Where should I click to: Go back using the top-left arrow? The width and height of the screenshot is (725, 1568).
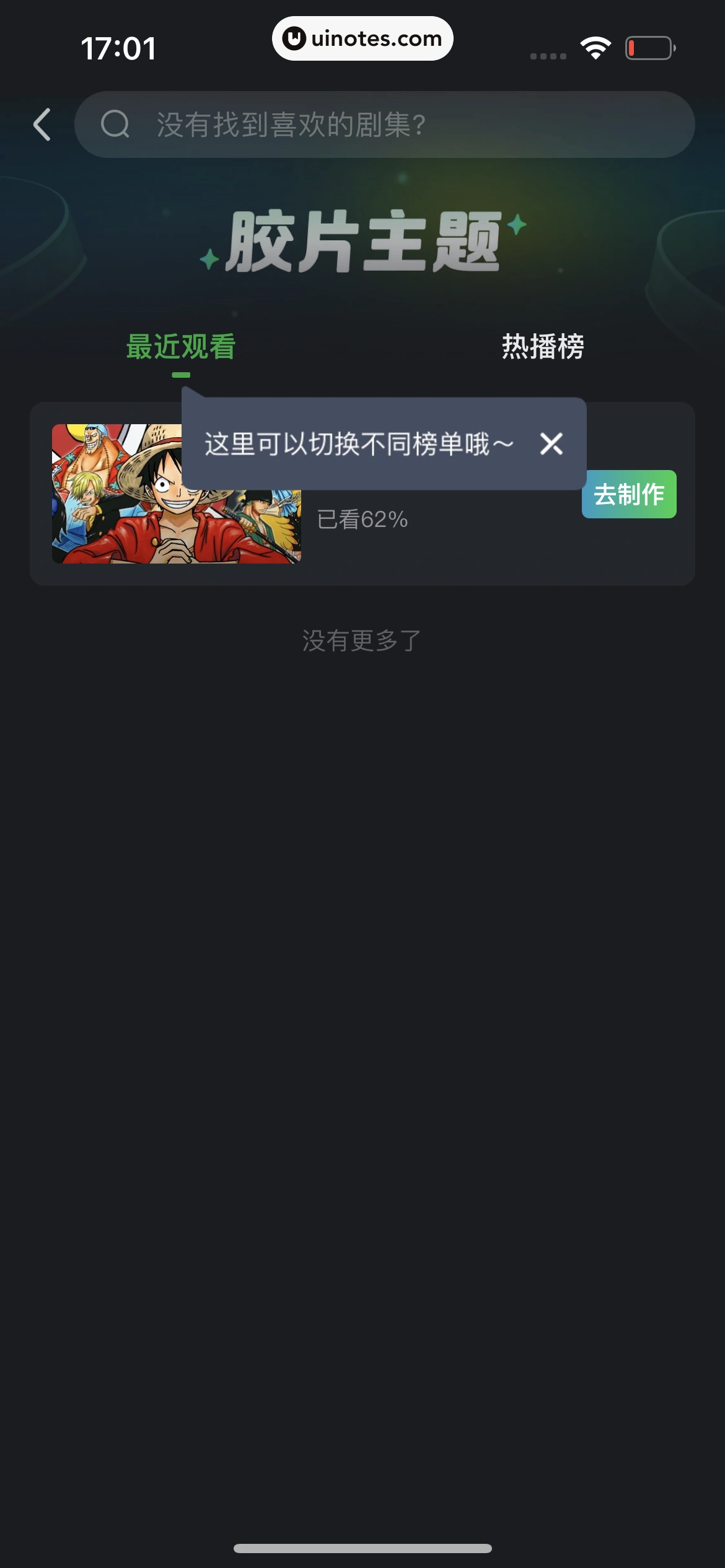click(42, 124)
